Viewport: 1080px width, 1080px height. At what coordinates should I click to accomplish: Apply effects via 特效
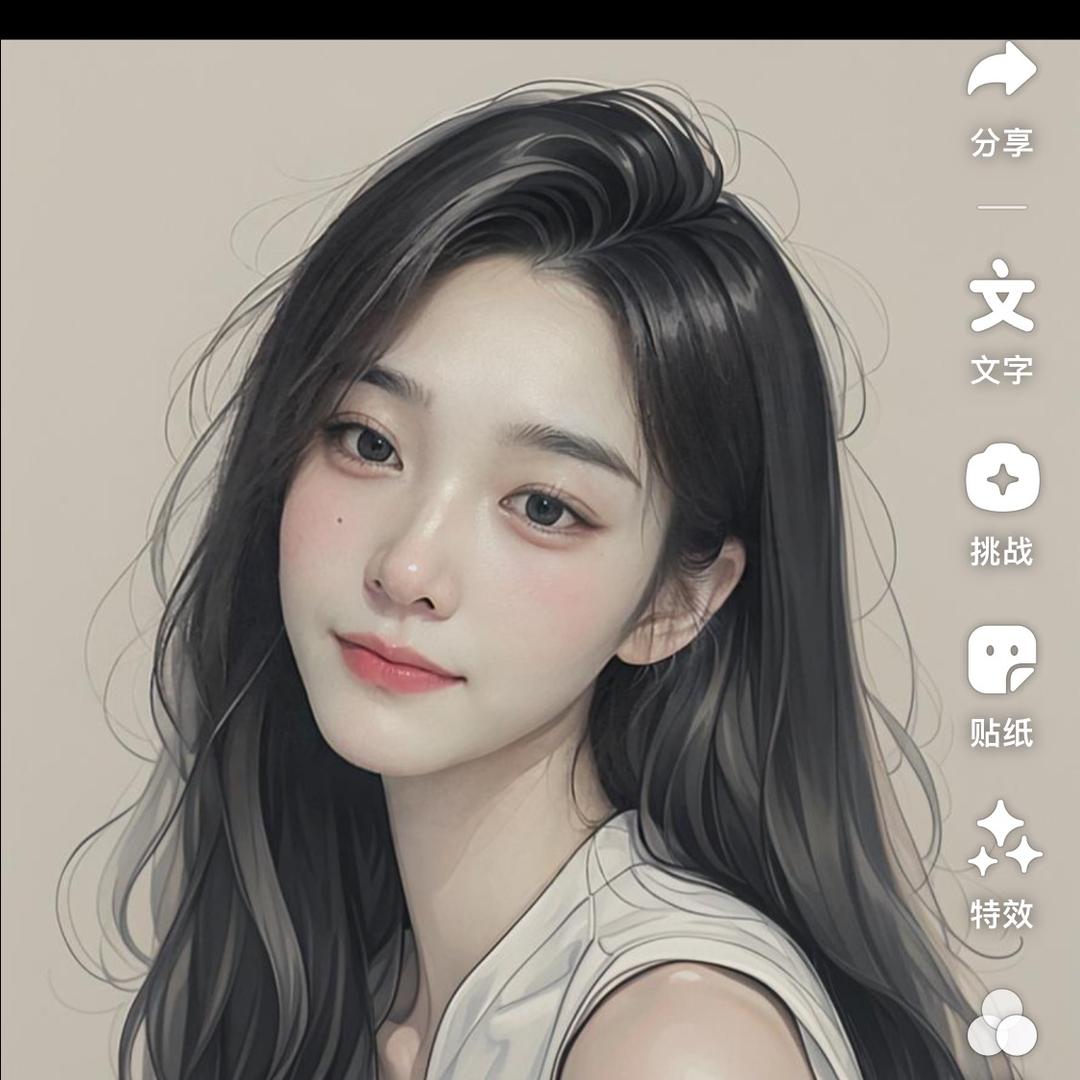pyautogui.click(x=1005, y=838)
